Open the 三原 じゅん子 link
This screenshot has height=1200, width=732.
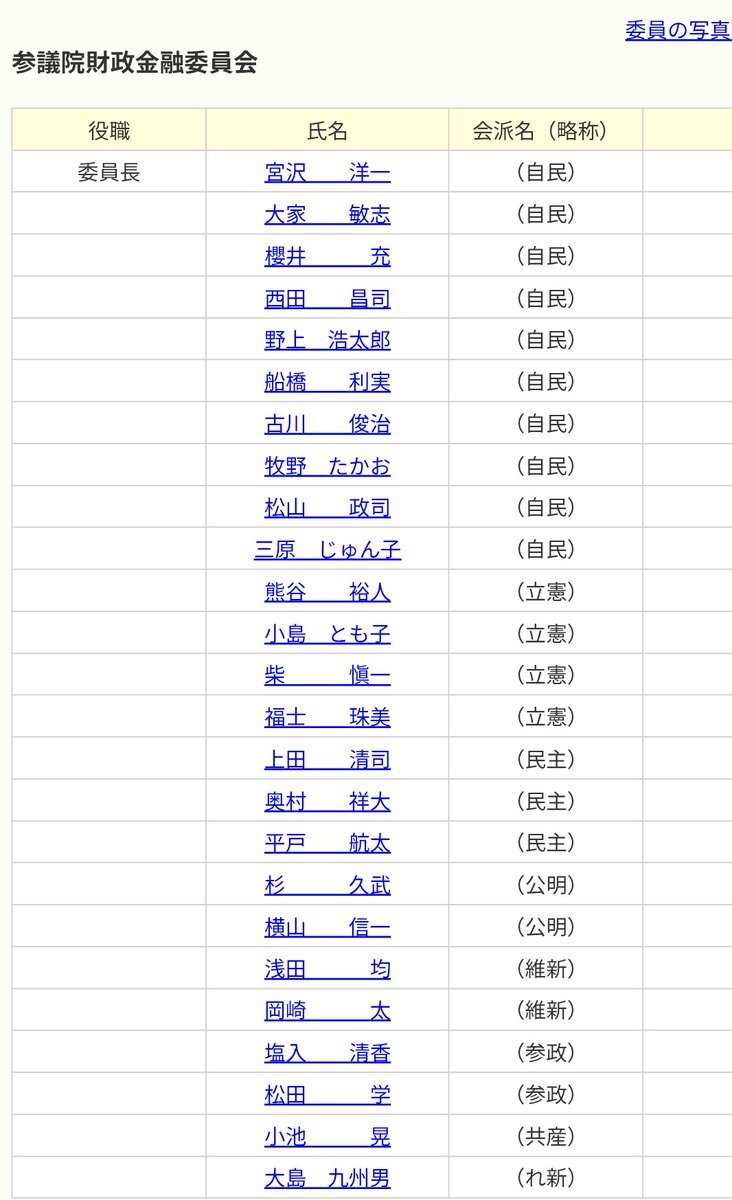point(327,550)
